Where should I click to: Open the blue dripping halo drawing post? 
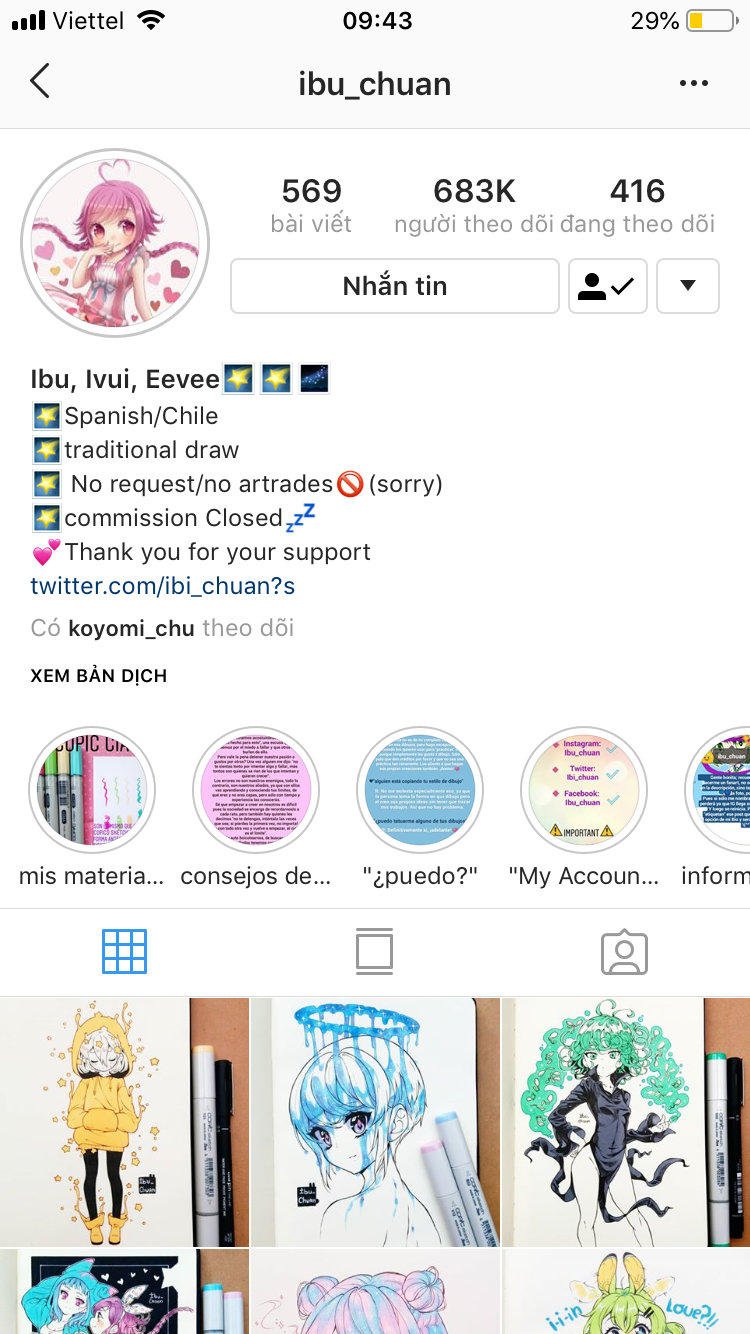[x=375, y=1122]
